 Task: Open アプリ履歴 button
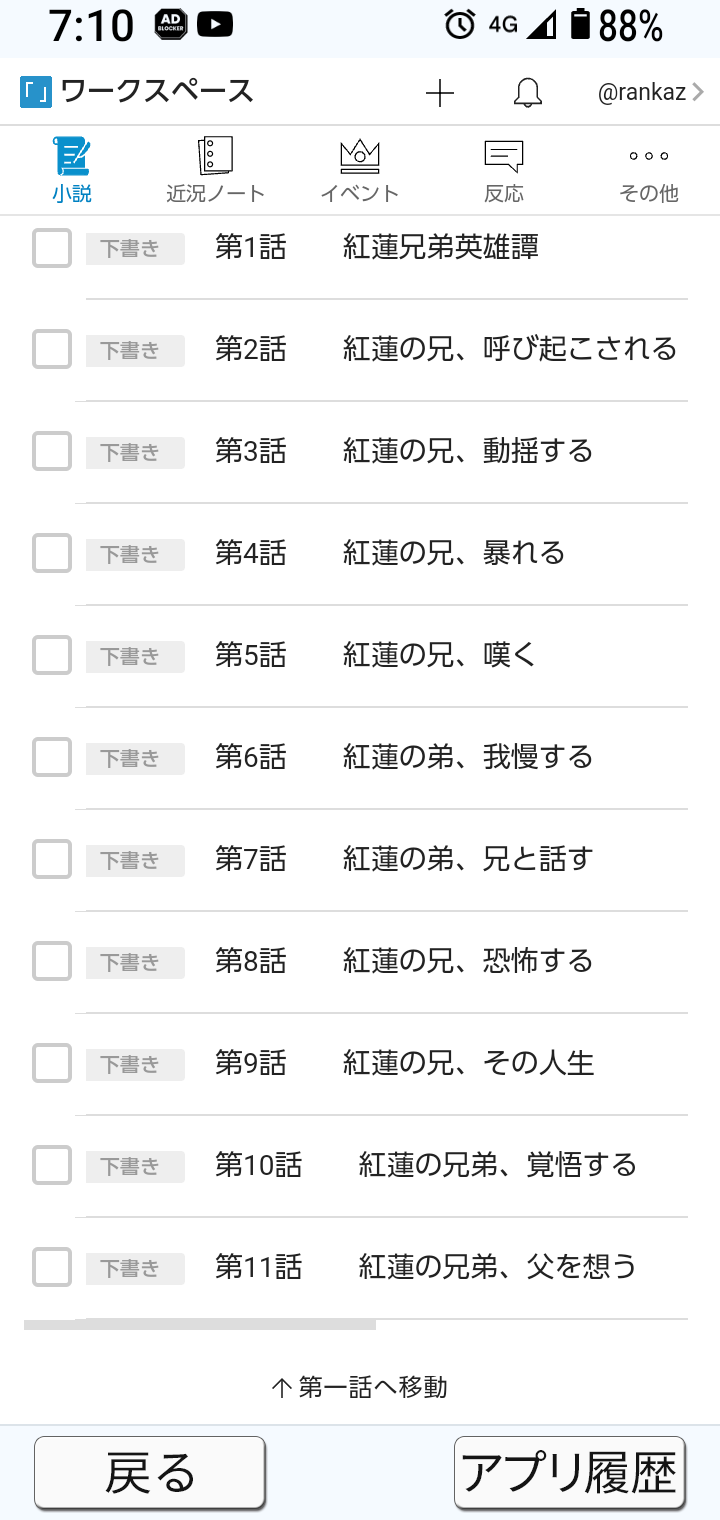pyautogui.click(x=569, y=1472)
